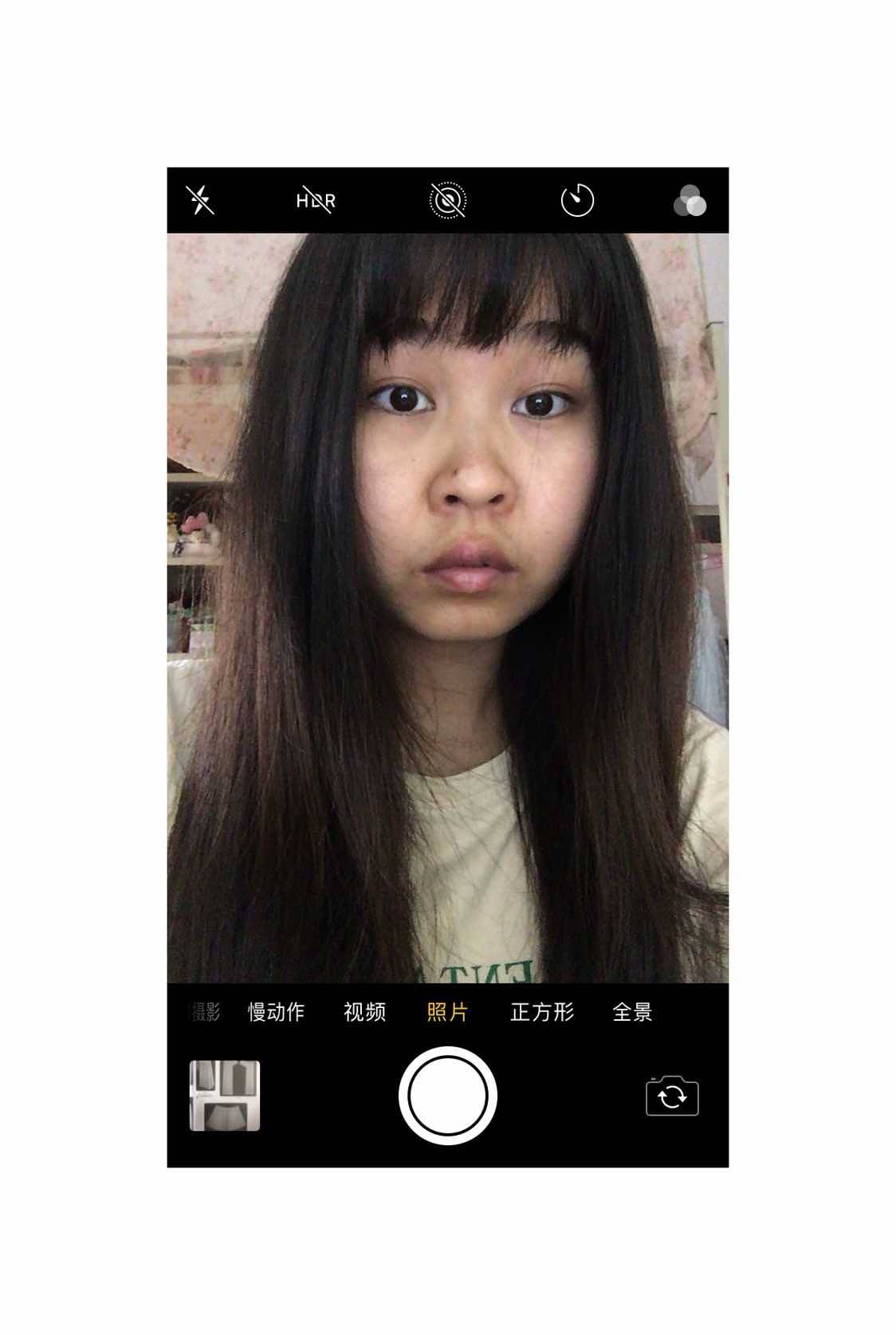
Task: Open the last photo thumbnail
Action: (225, 1096)
